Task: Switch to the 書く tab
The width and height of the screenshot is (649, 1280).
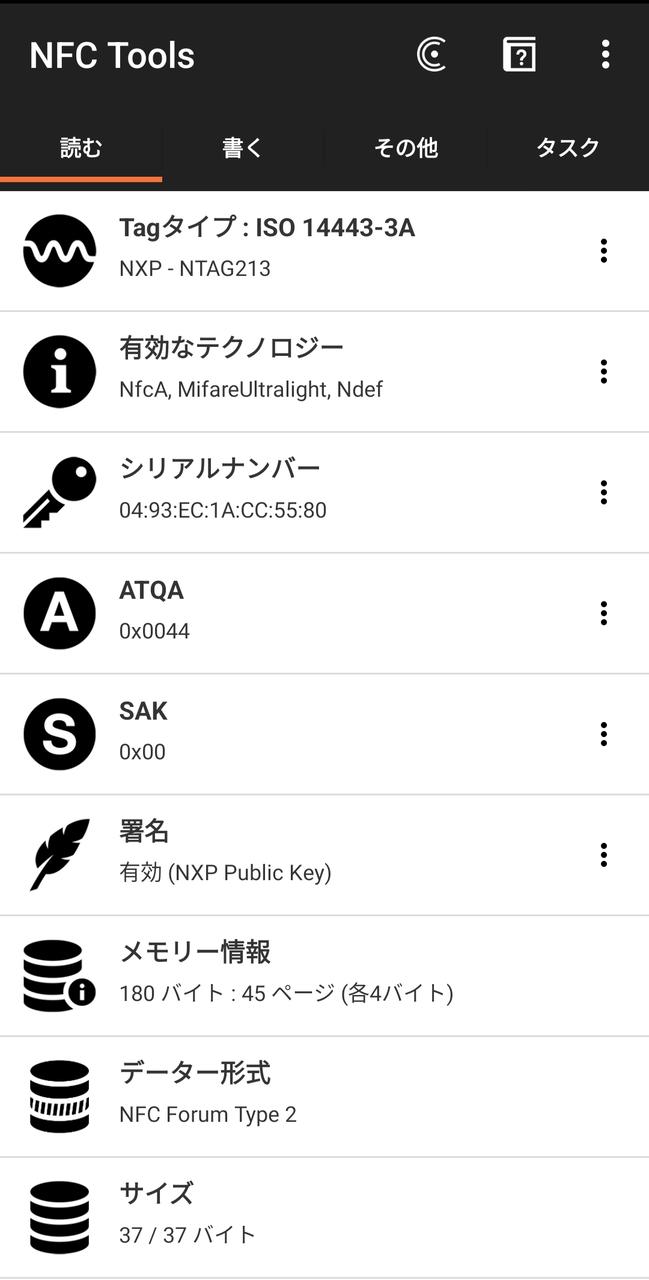Action: pyautogui.click(x=243, y=148)
